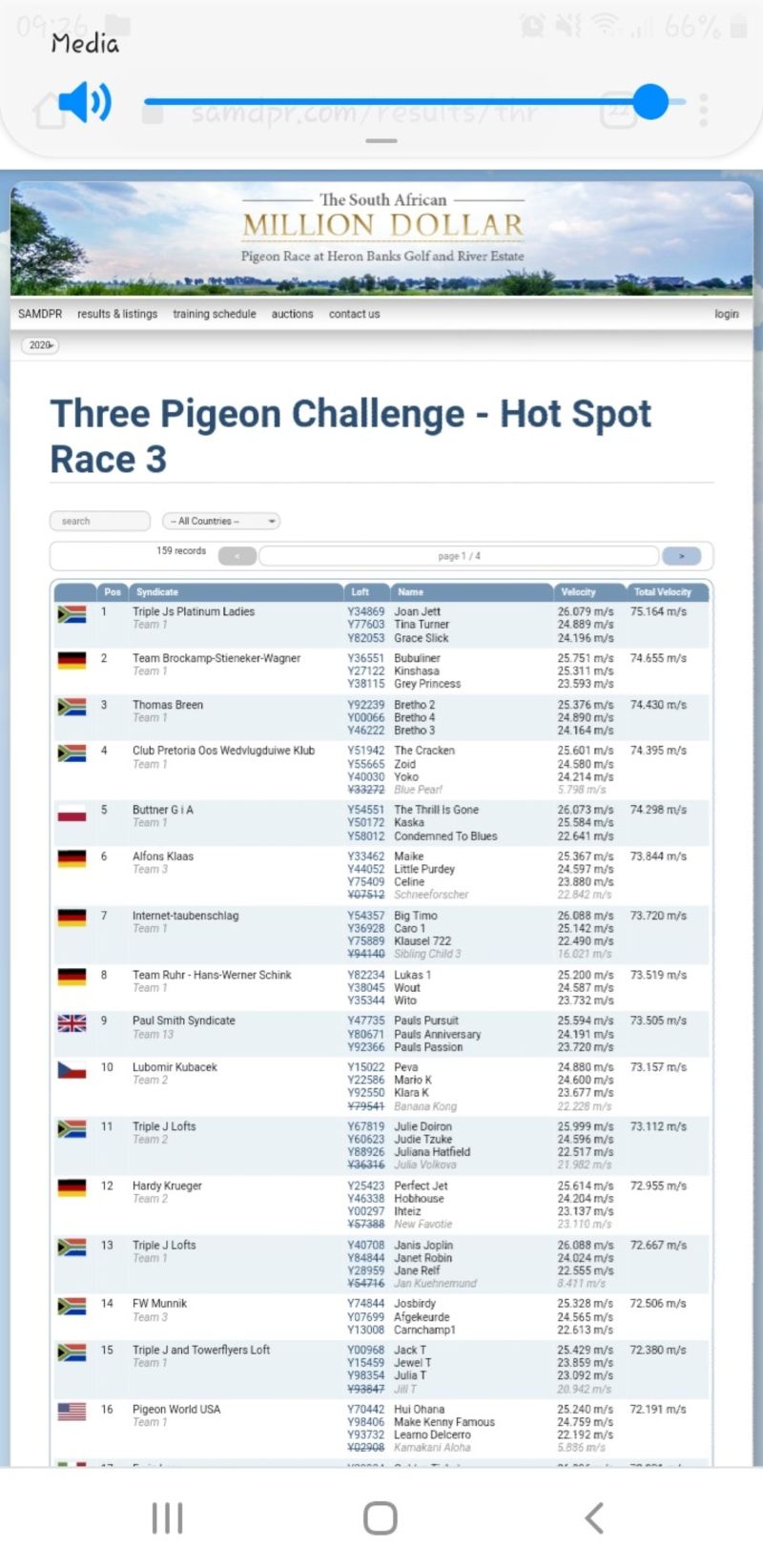The height and width of the screenshot is (1568, 763).
Task: Expand the 2020 year selector
Action: pos(40,345)
